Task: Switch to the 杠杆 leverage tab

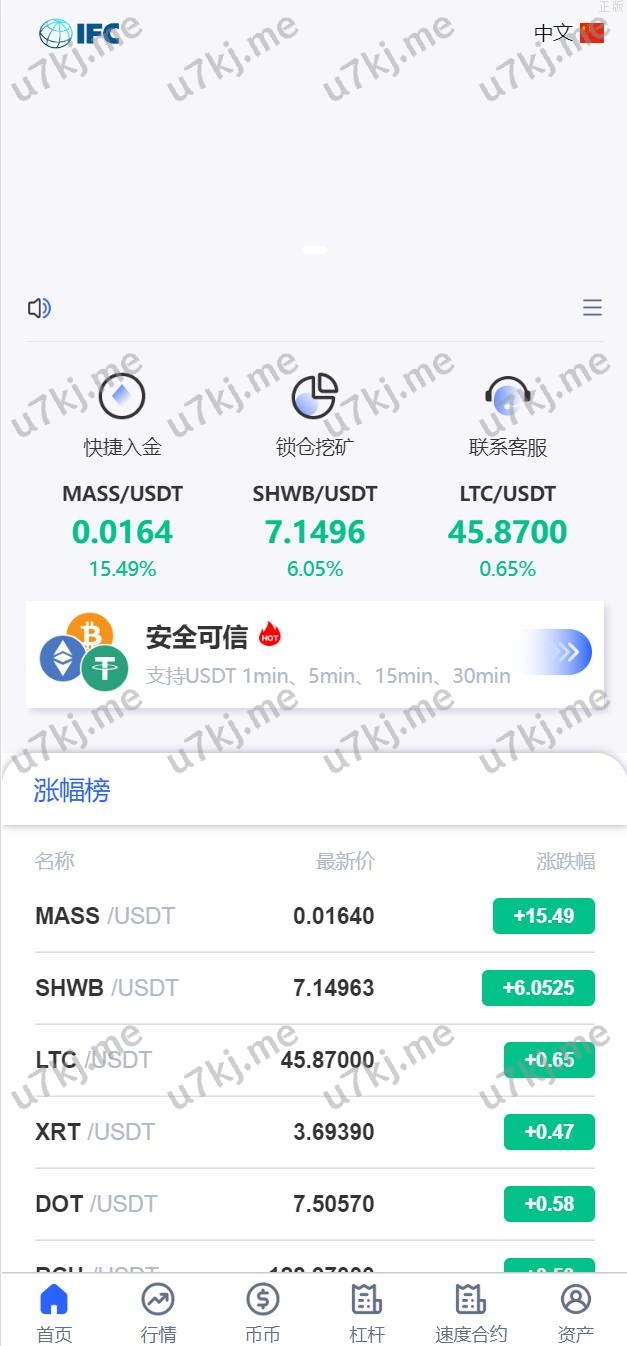Action: click(x=367, y=1311)
